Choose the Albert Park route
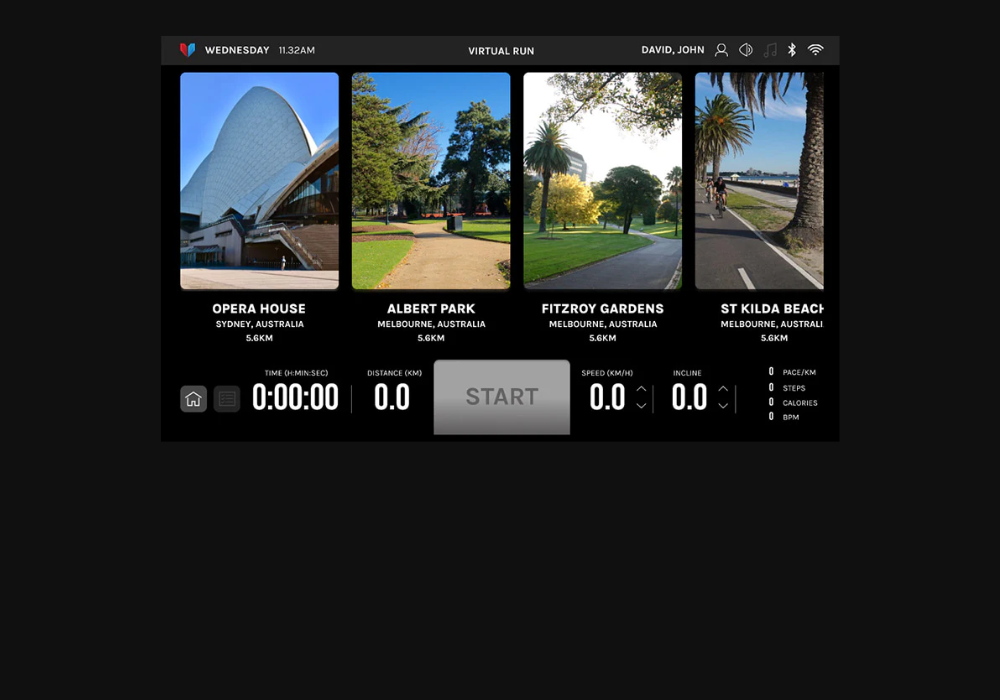 431,181
